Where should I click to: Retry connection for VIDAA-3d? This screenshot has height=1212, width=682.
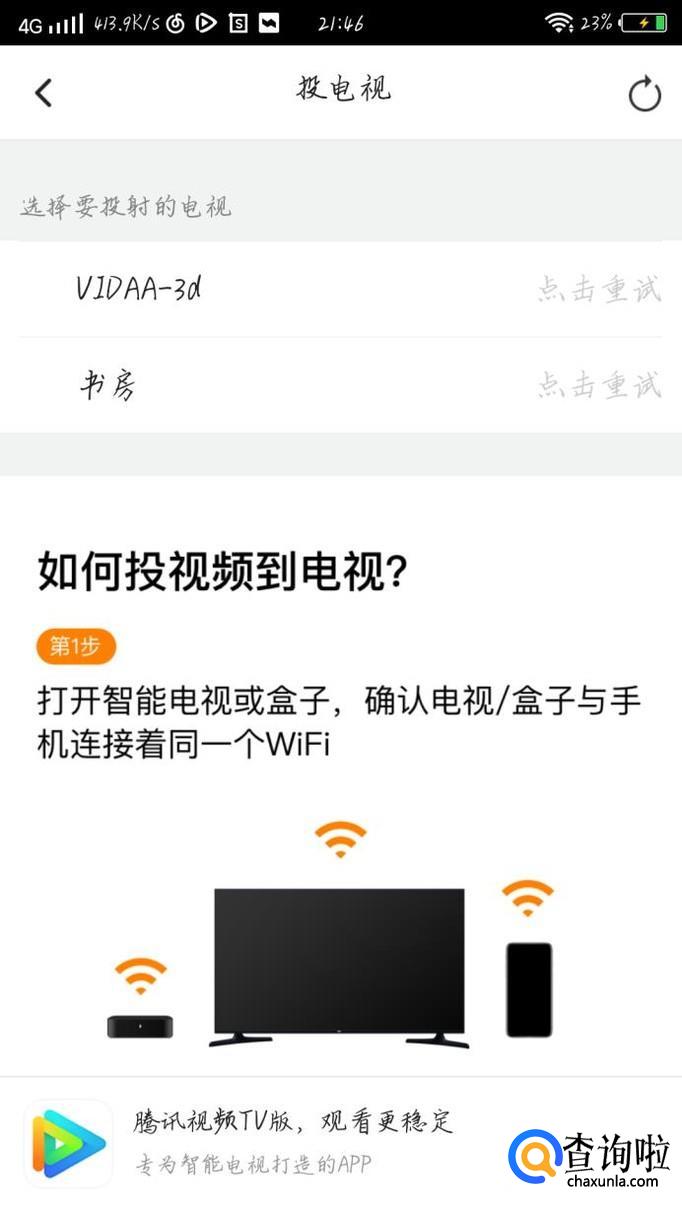pyautogui.click(x=598, y=290)
